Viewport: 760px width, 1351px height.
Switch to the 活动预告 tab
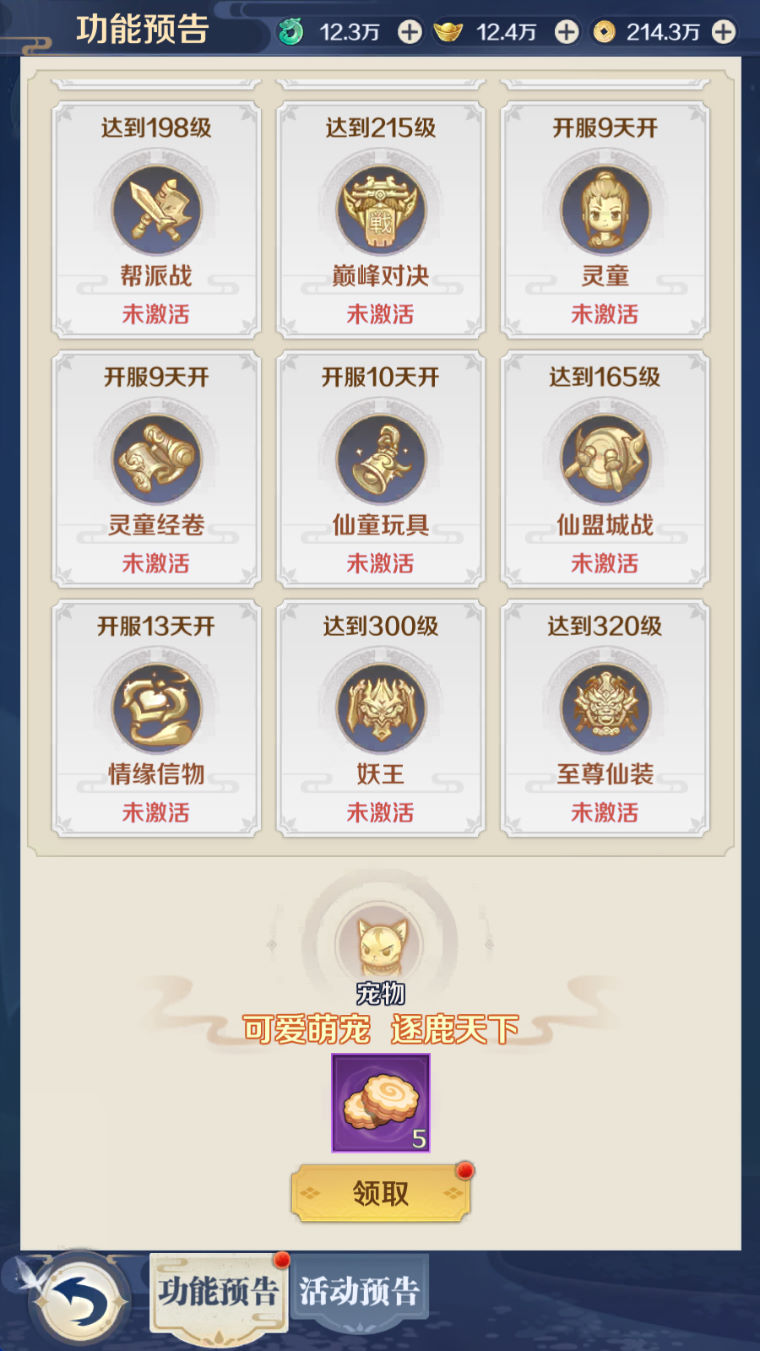tap(359, 1290)
